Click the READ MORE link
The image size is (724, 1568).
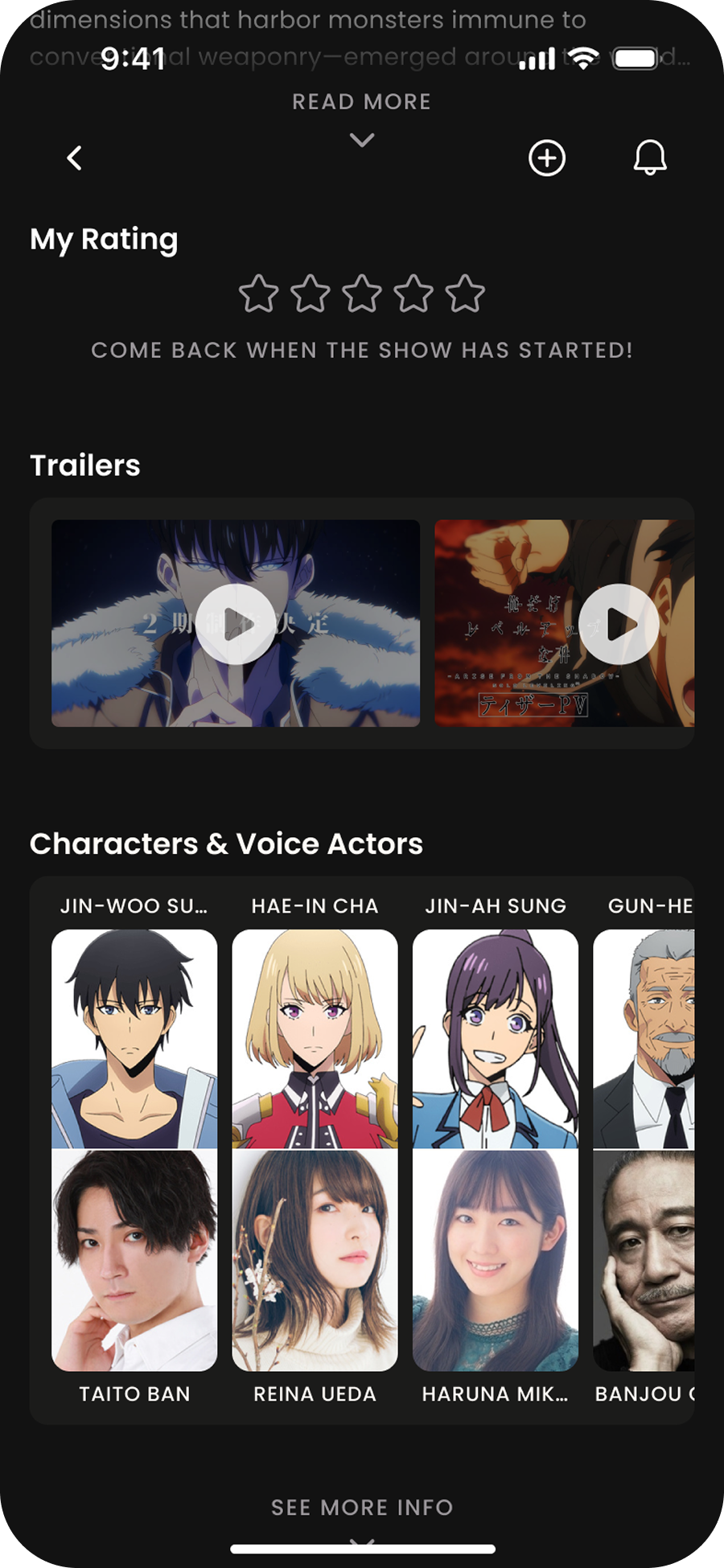(x=361, y=101)
